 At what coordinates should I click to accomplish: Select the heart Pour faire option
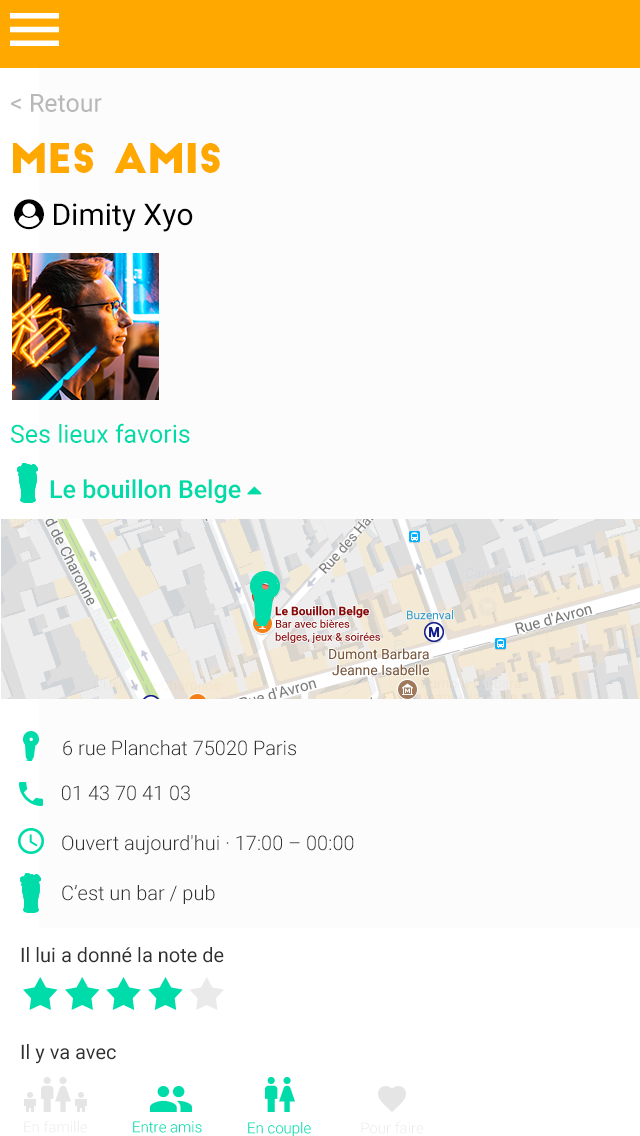click(392, 1109)
